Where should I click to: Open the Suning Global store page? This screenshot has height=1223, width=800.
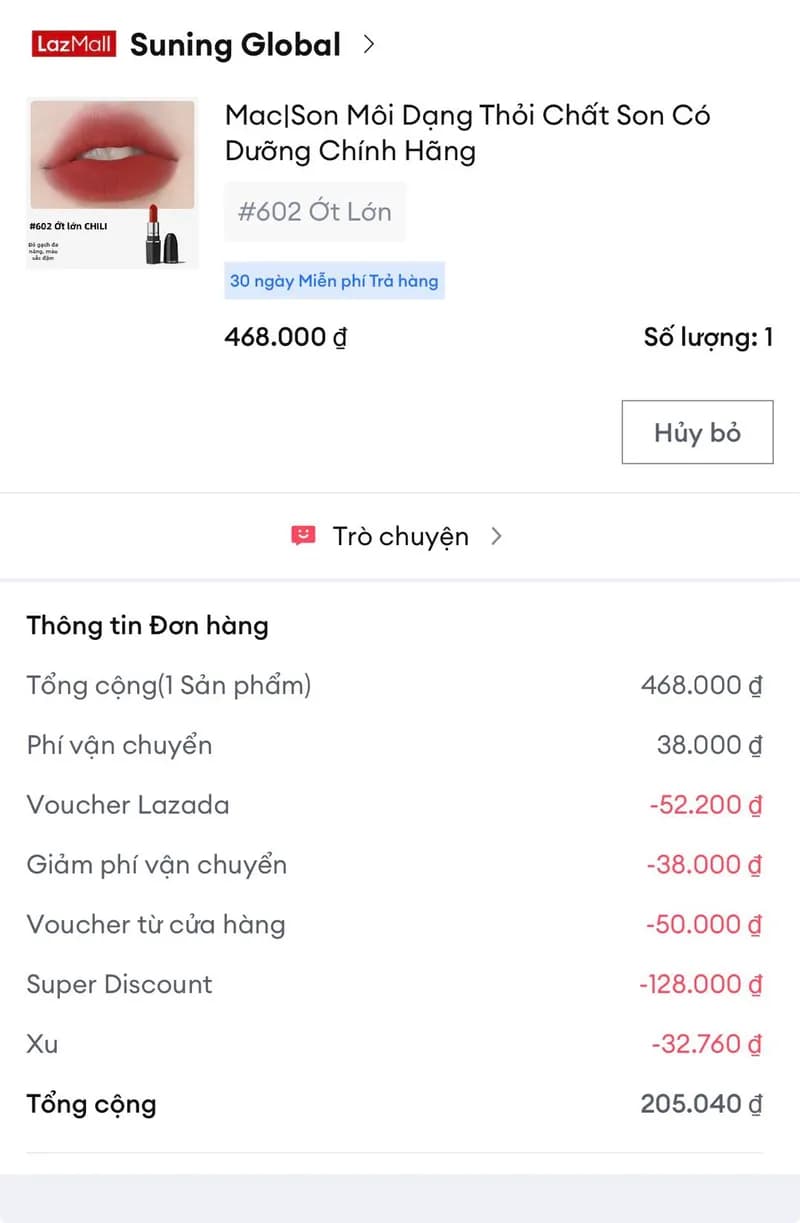(235, 44)
